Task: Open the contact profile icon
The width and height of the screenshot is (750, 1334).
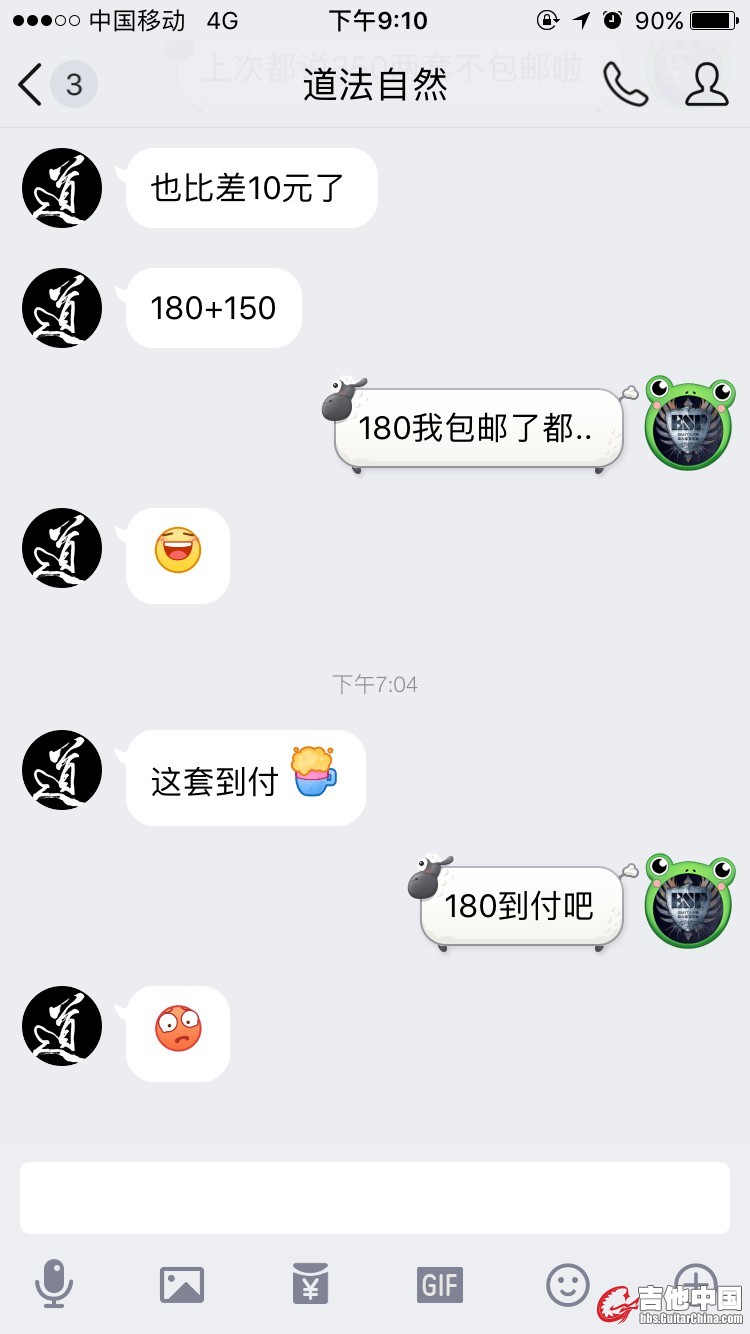Action: point(706,85)
